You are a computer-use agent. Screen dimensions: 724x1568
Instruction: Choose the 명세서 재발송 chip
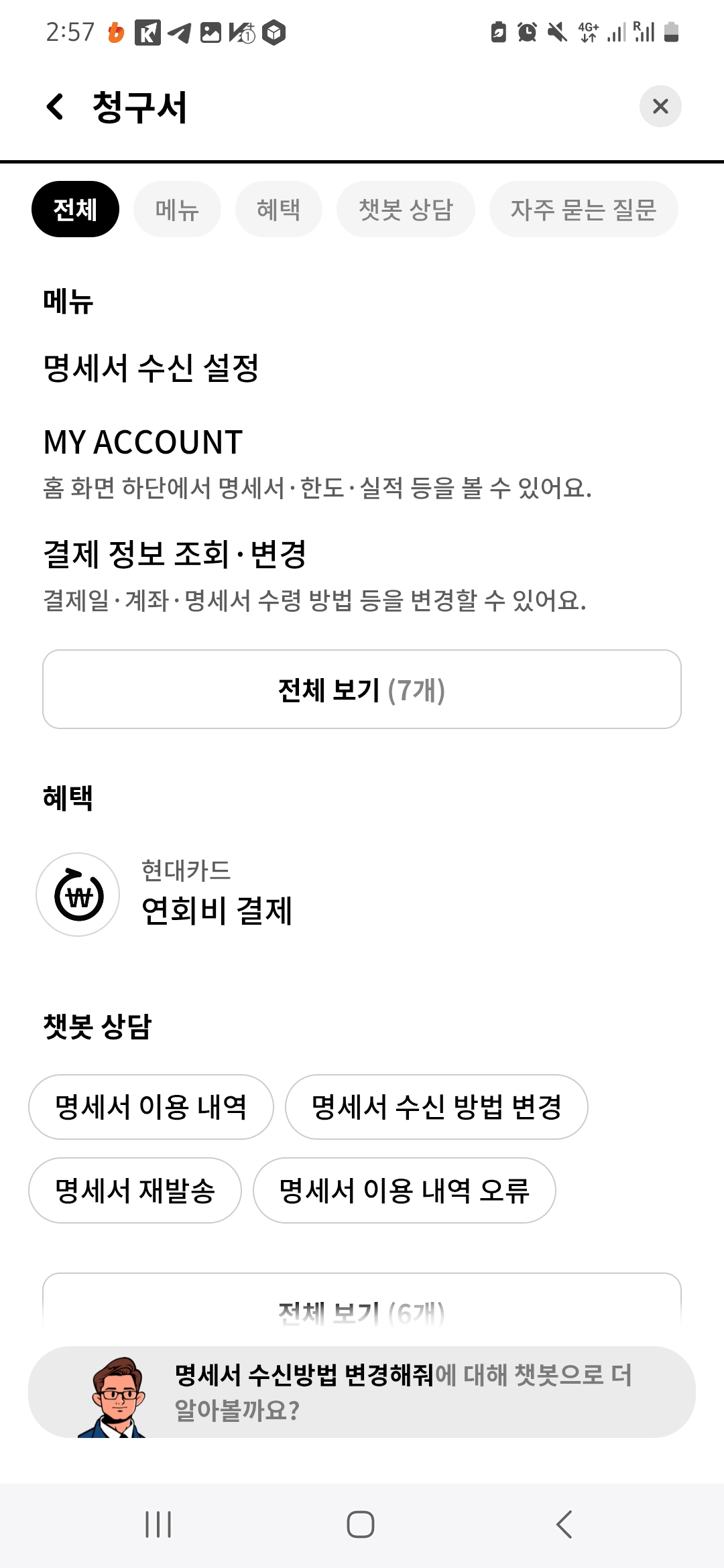click(135, 1190)
